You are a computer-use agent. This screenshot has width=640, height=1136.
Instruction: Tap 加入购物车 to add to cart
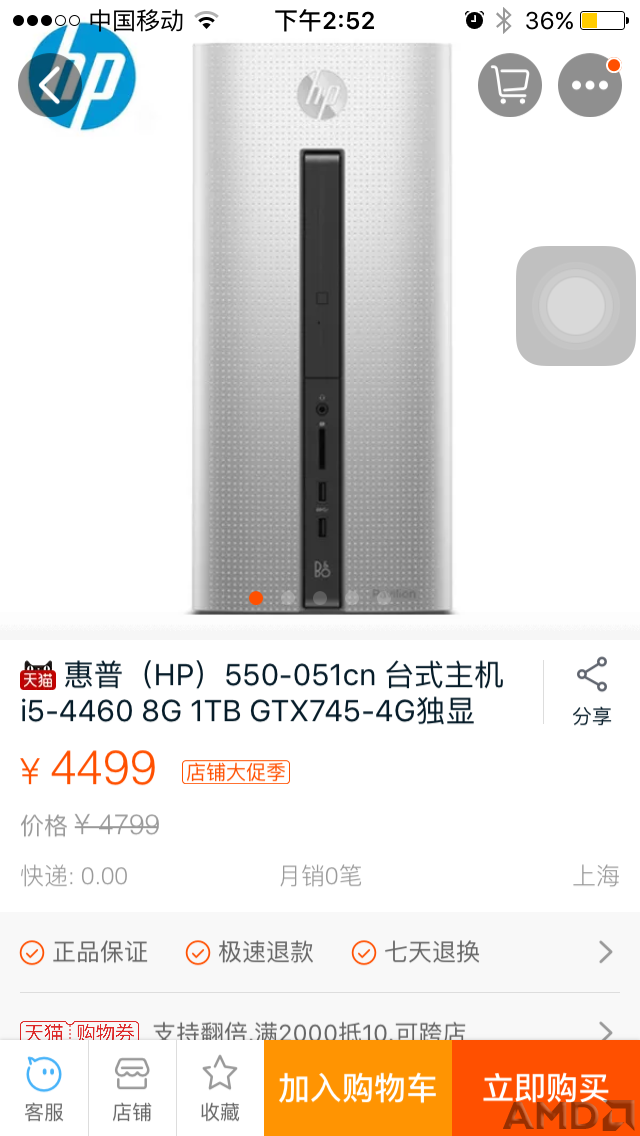(x=358, y=1088)
